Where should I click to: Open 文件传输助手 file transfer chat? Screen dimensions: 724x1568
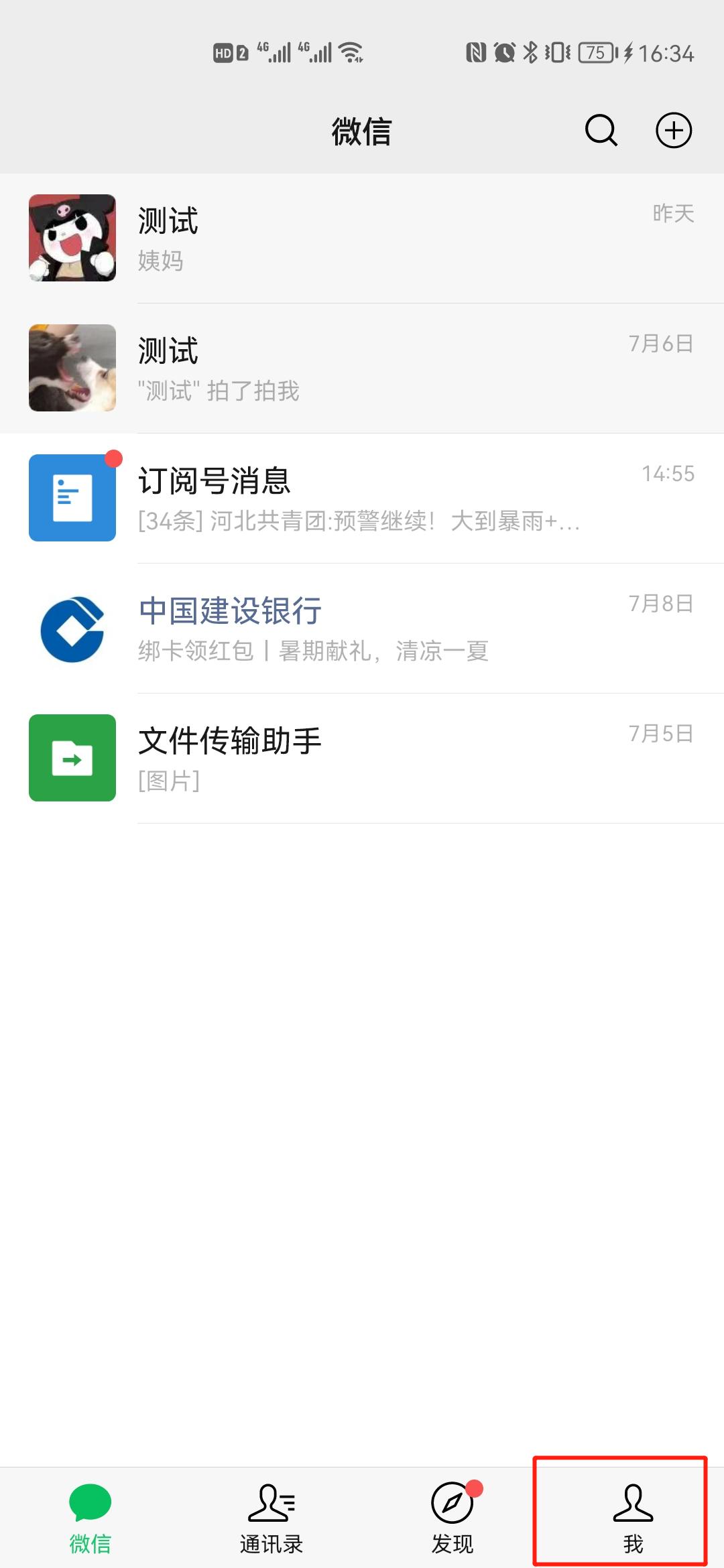(362, 759)
